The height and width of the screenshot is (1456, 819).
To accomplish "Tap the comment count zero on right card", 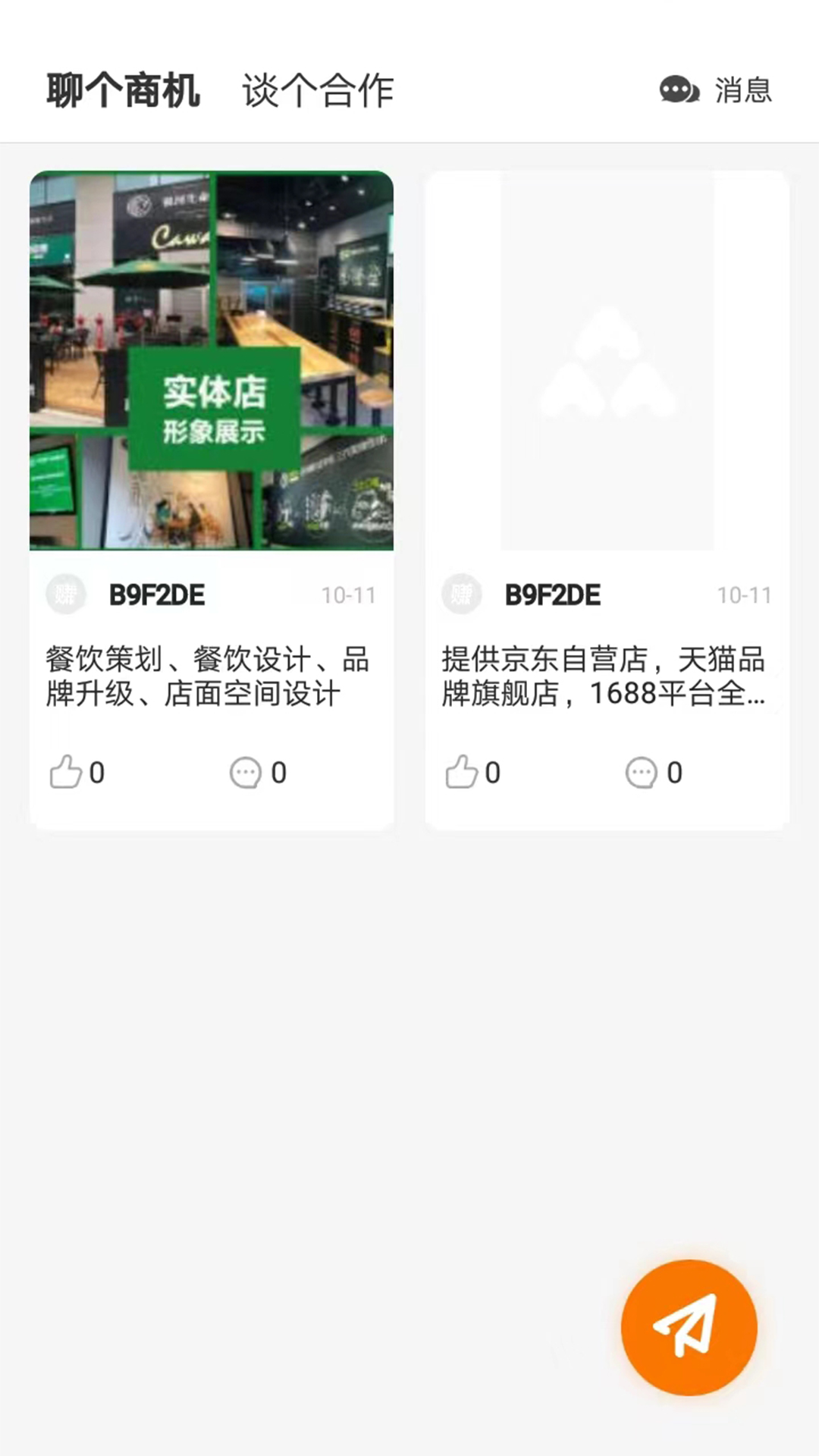I will click(x=673, y=772).
